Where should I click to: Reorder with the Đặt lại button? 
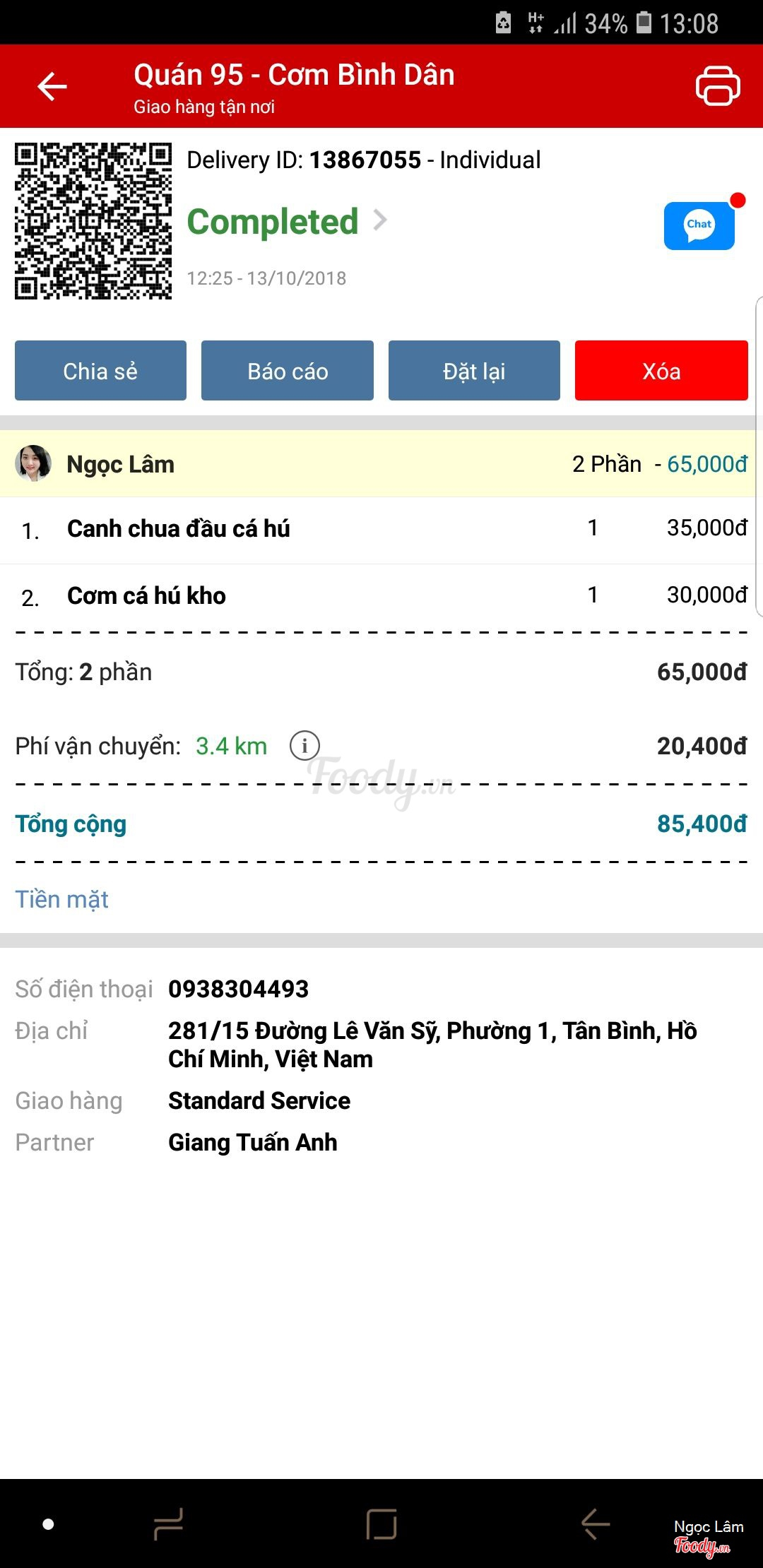(474, 371)
